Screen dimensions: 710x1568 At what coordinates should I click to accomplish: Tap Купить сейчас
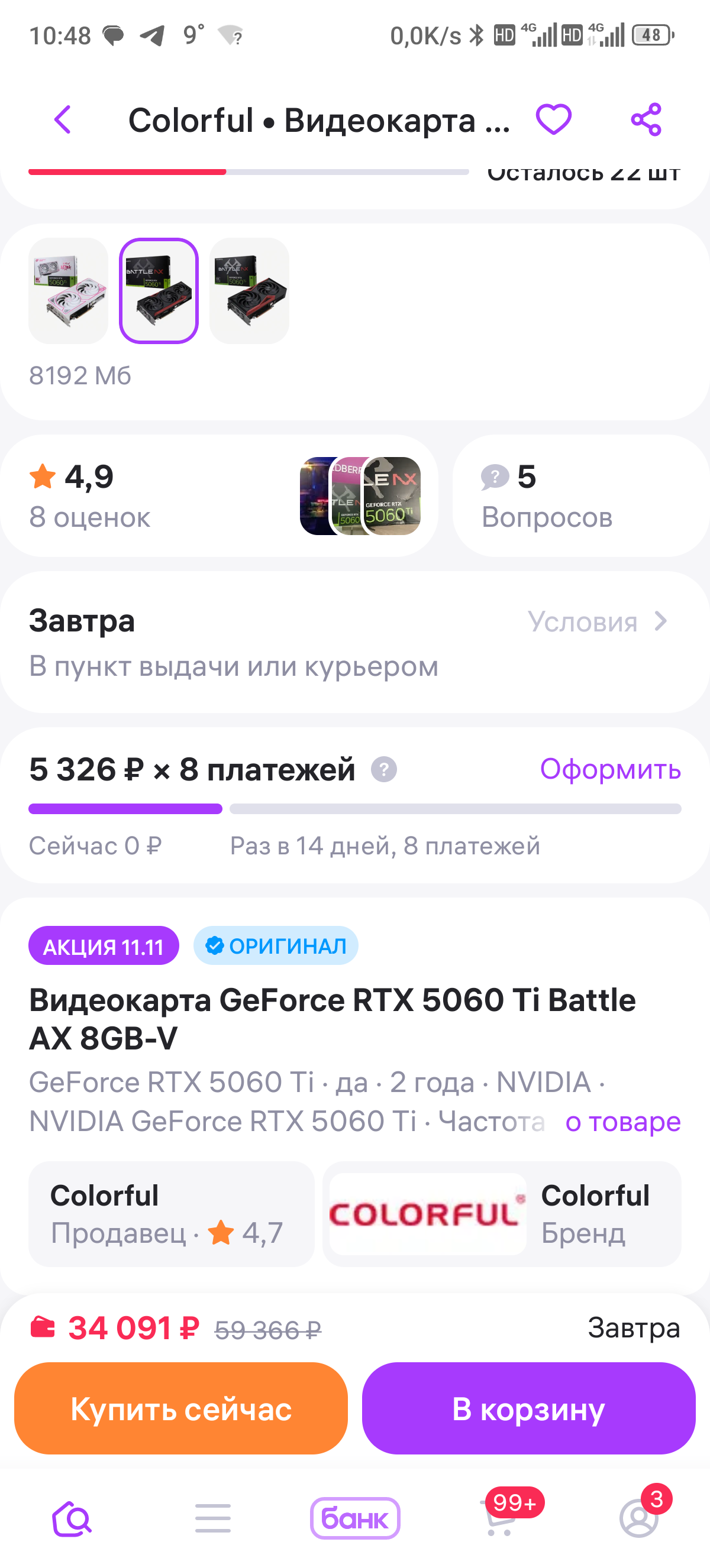pos(181,1408)
